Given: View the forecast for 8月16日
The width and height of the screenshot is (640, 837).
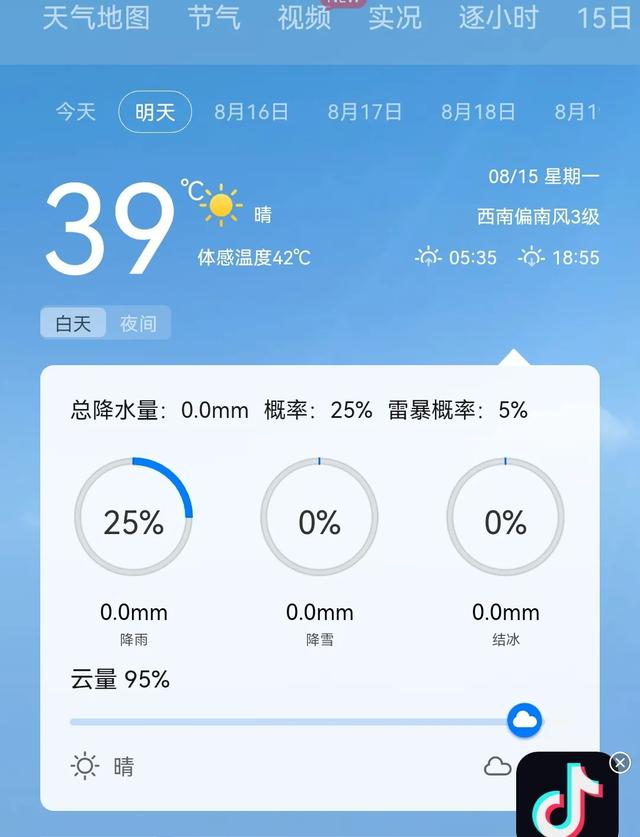Looking at the screenshot, I should [x=251, y=112].
